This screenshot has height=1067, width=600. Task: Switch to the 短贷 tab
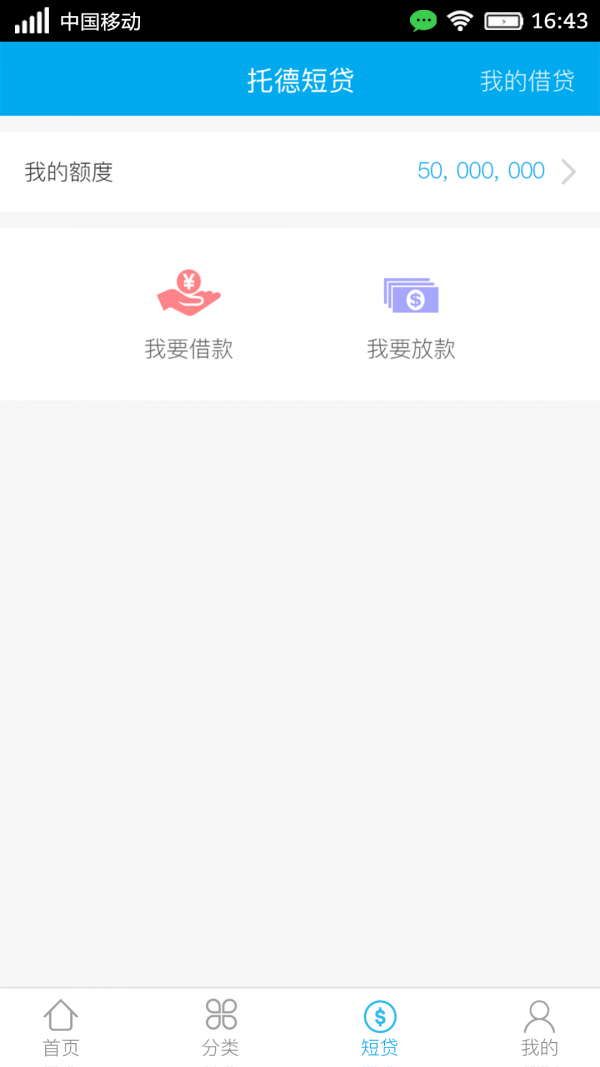[x=380, y=1028]
